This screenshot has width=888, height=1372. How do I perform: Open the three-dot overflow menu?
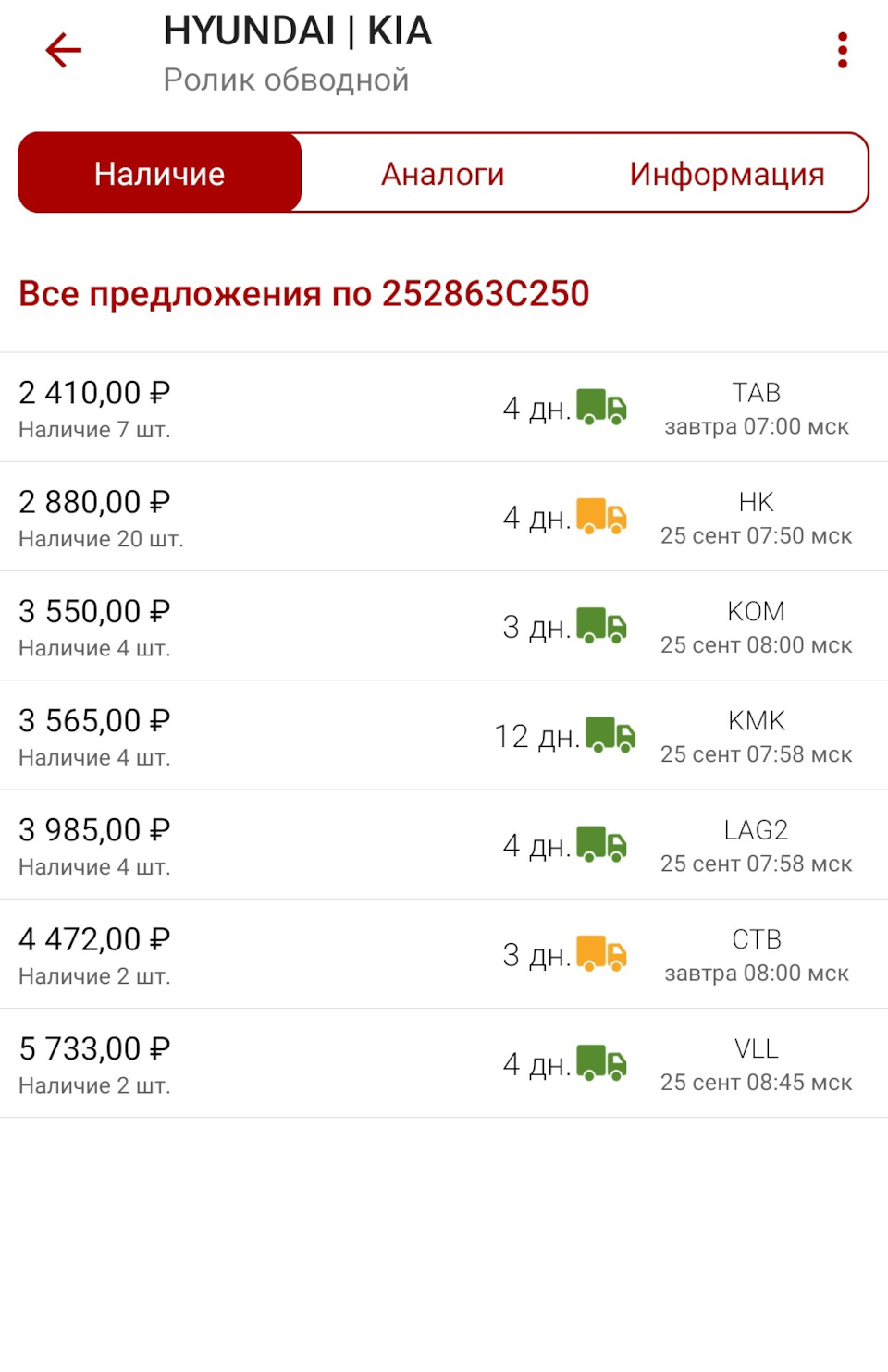[842, 50]
